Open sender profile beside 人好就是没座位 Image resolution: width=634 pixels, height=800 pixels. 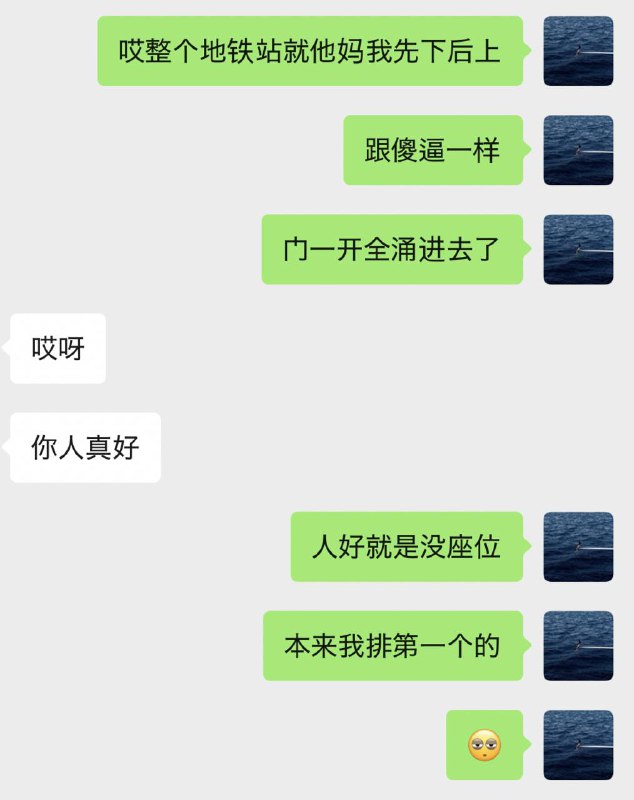point(578,547)
